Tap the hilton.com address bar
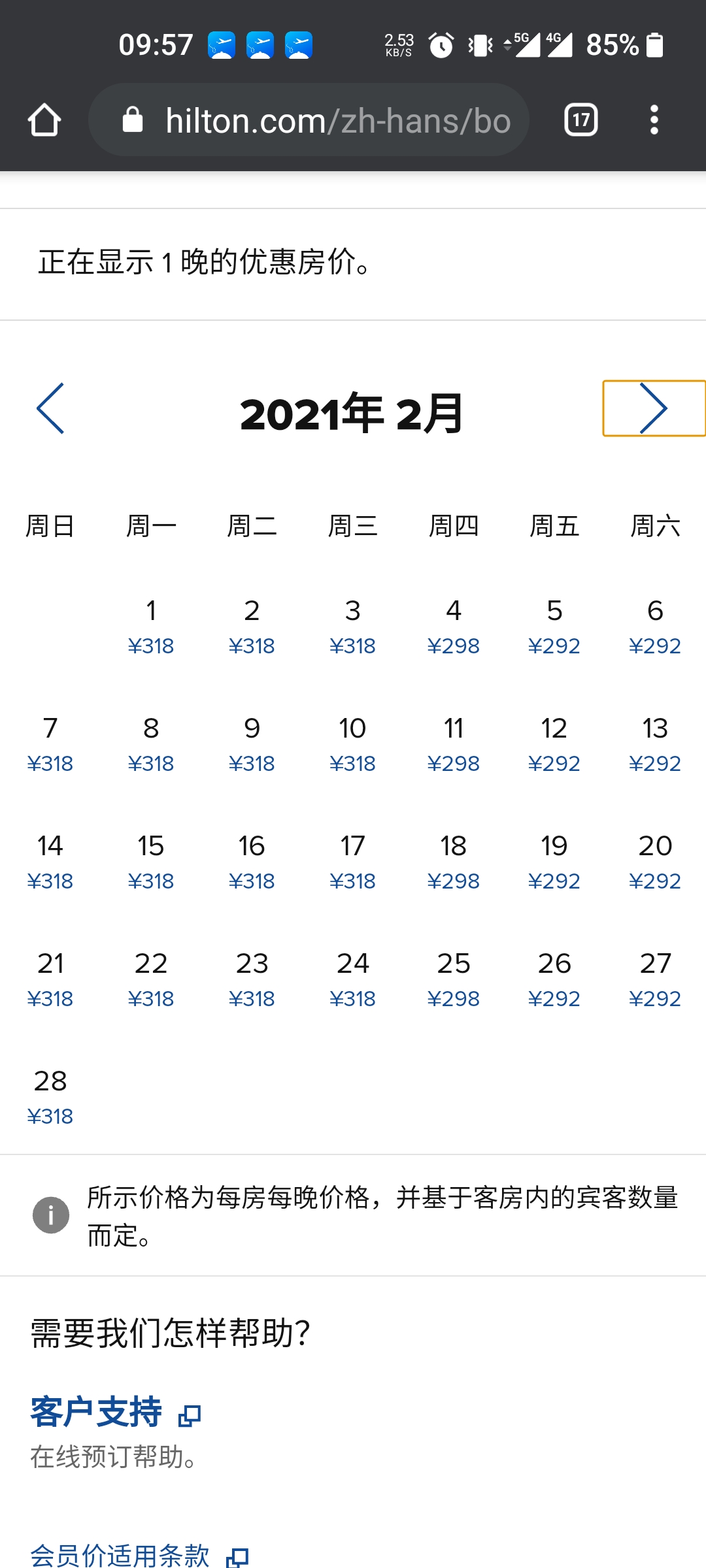Viewport: 706px width, 1568px height. (x=309, y=120)
